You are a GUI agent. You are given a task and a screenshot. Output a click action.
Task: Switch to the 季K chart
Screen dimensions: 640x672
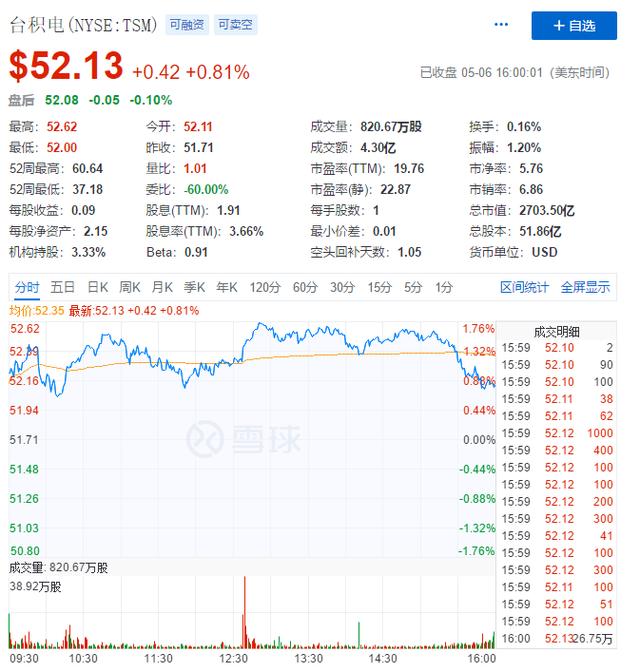click(195, 287)
